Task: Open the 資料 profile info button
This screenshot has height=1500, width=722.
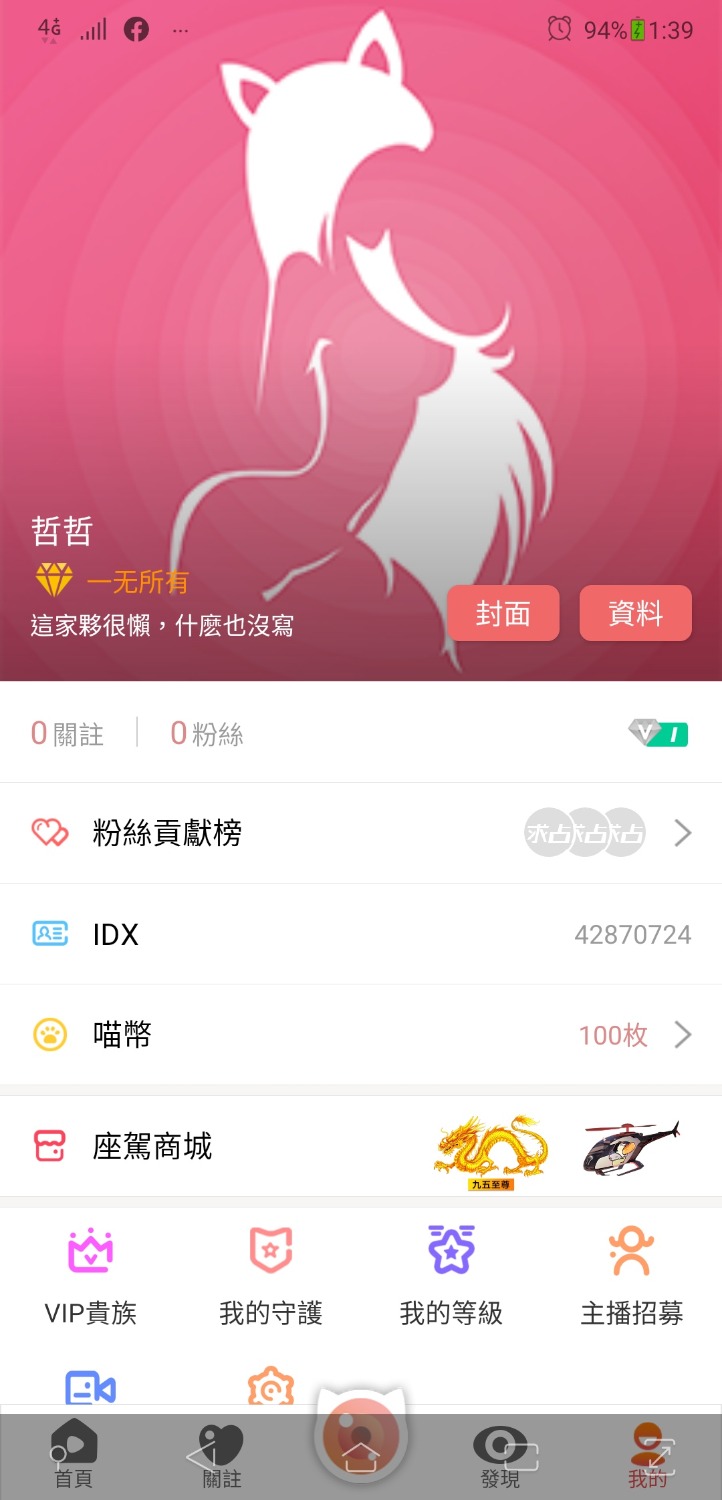Action: 635,613
